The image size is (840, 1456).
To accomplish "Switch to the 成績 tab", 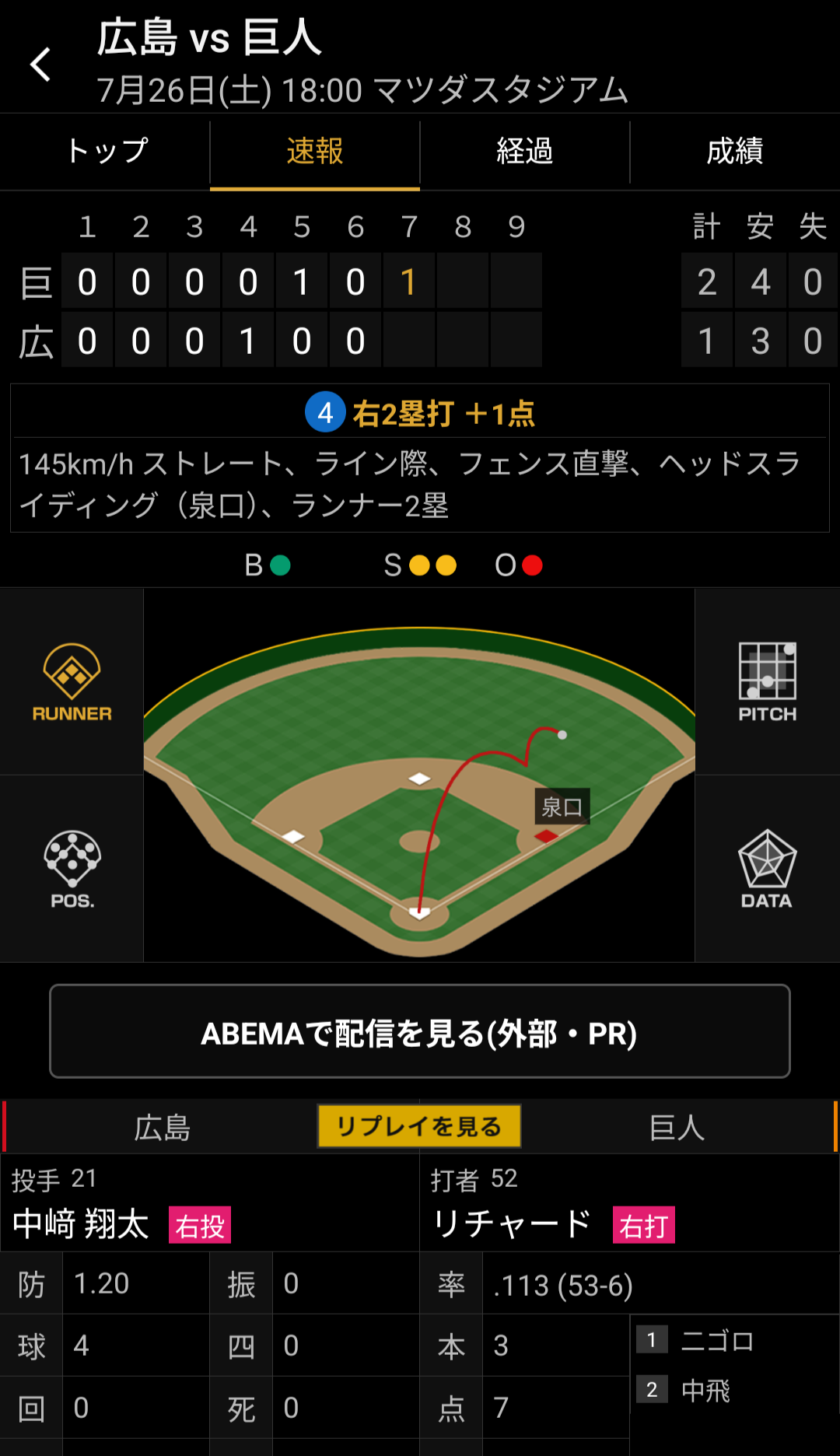I will tap(735, 151).
